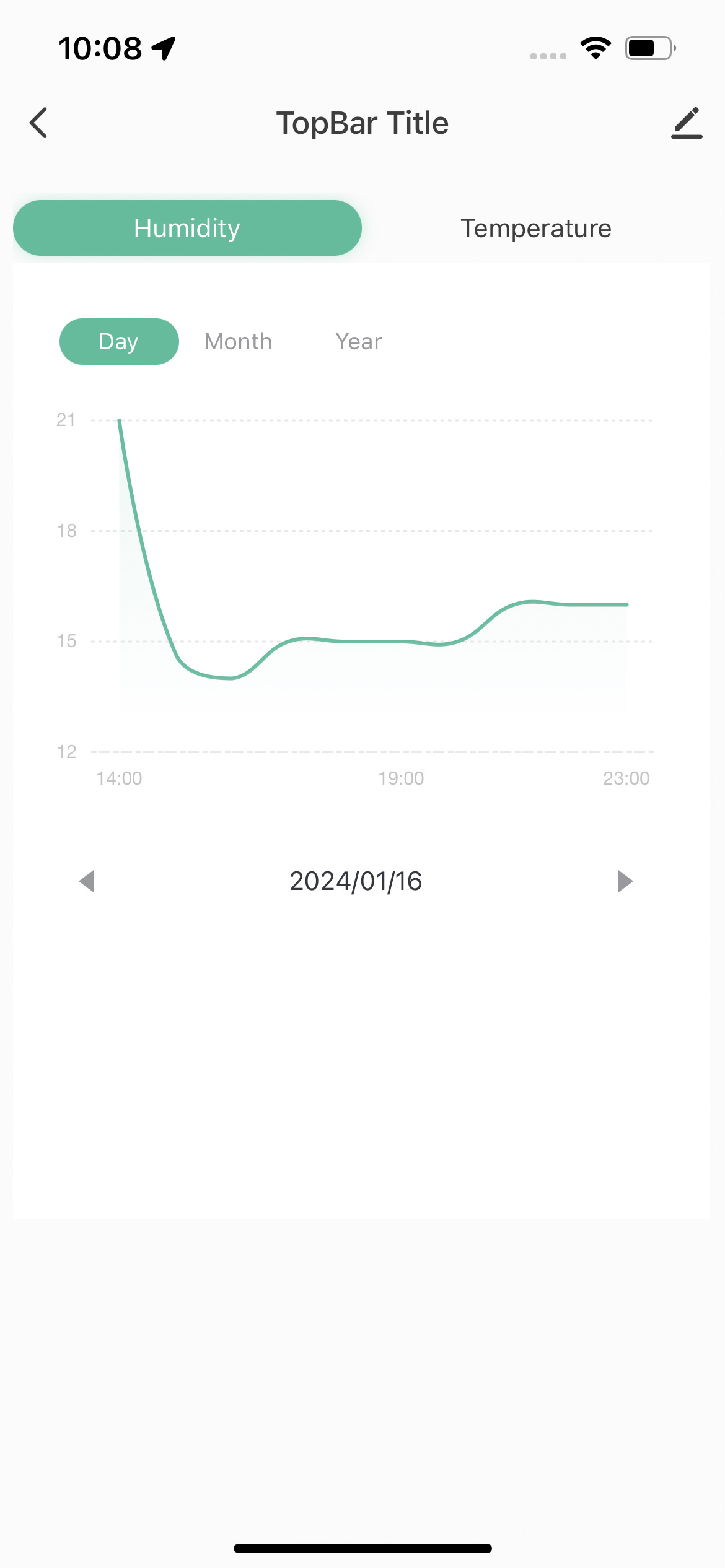725x1568 pixels.
Task: Go to the next date
Action: 625,881
